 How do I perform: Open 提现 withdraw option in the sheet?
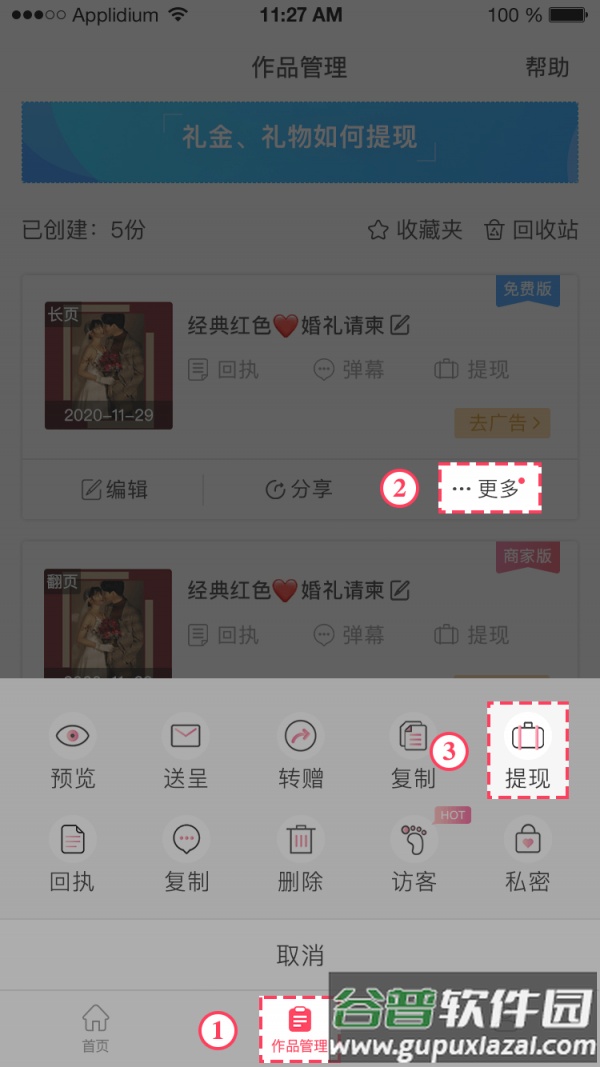pos(527,750)
